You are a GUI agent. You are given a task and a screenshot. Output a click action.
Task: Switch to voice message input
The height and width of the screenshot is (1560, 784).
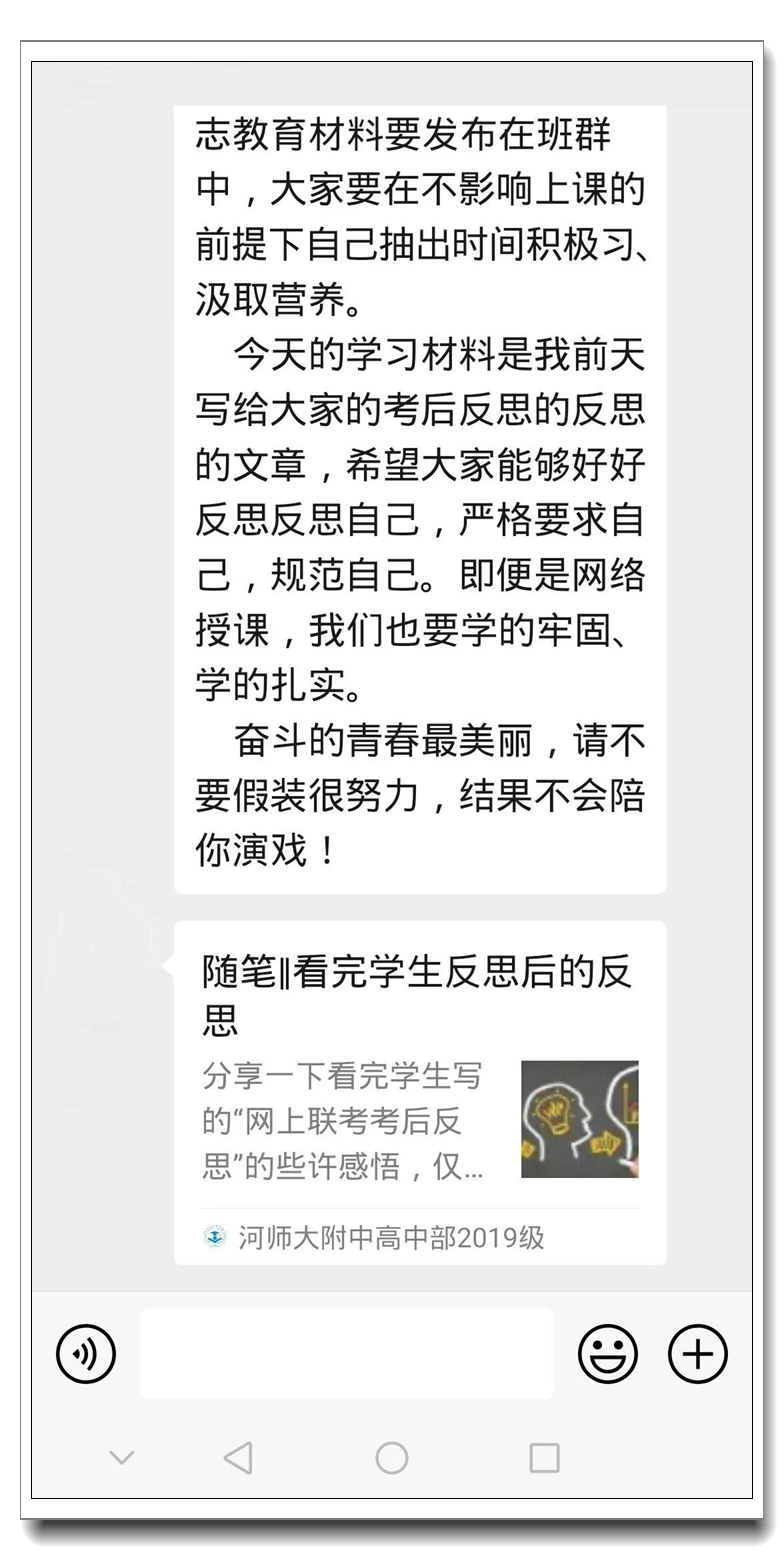point(86,1354)
